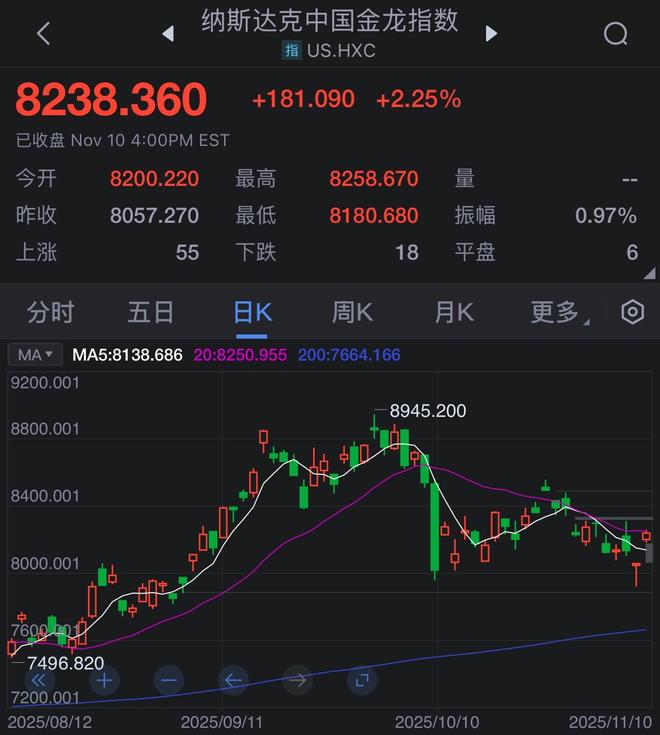
Task: Select the 日K chart tab
Action: tap(252, 312)
